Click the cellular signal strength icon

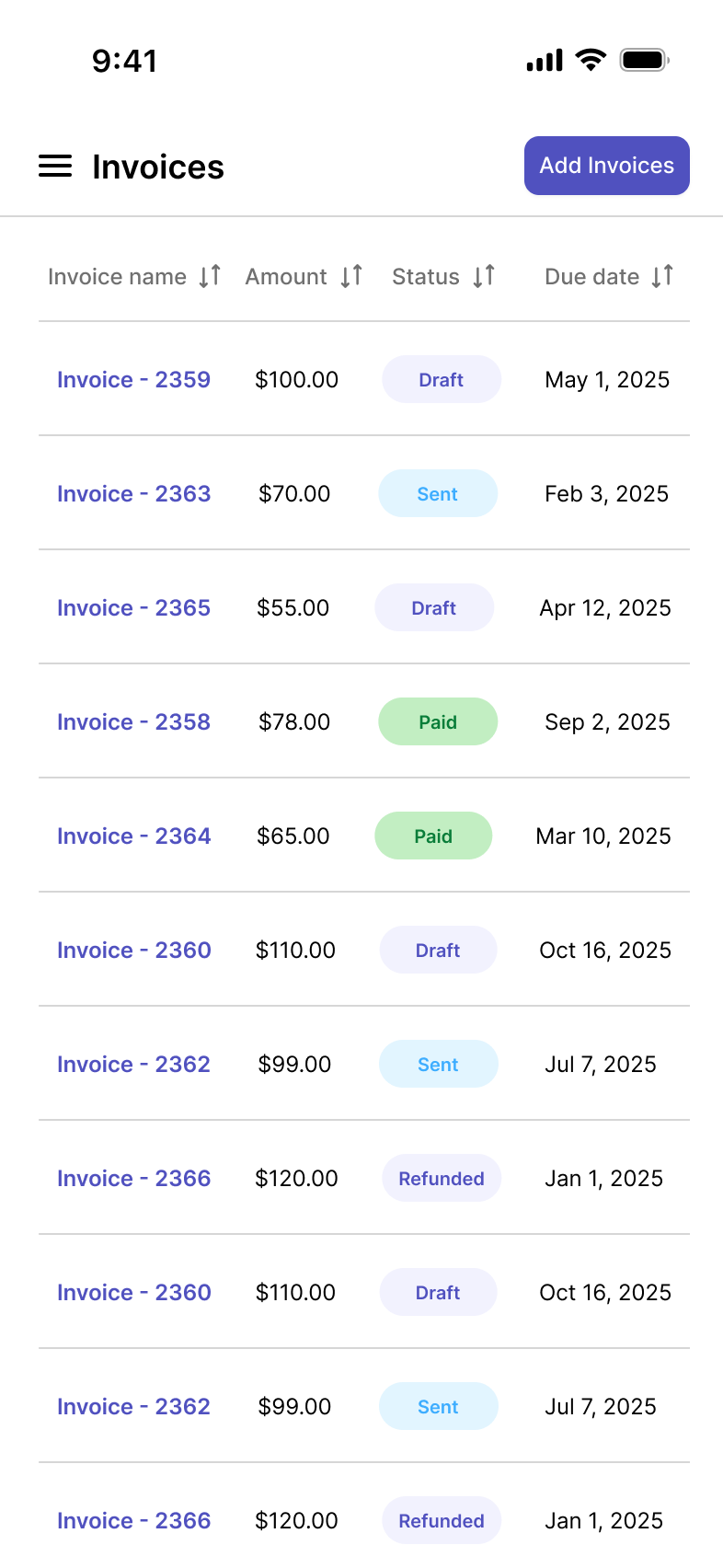pos(543,59)
